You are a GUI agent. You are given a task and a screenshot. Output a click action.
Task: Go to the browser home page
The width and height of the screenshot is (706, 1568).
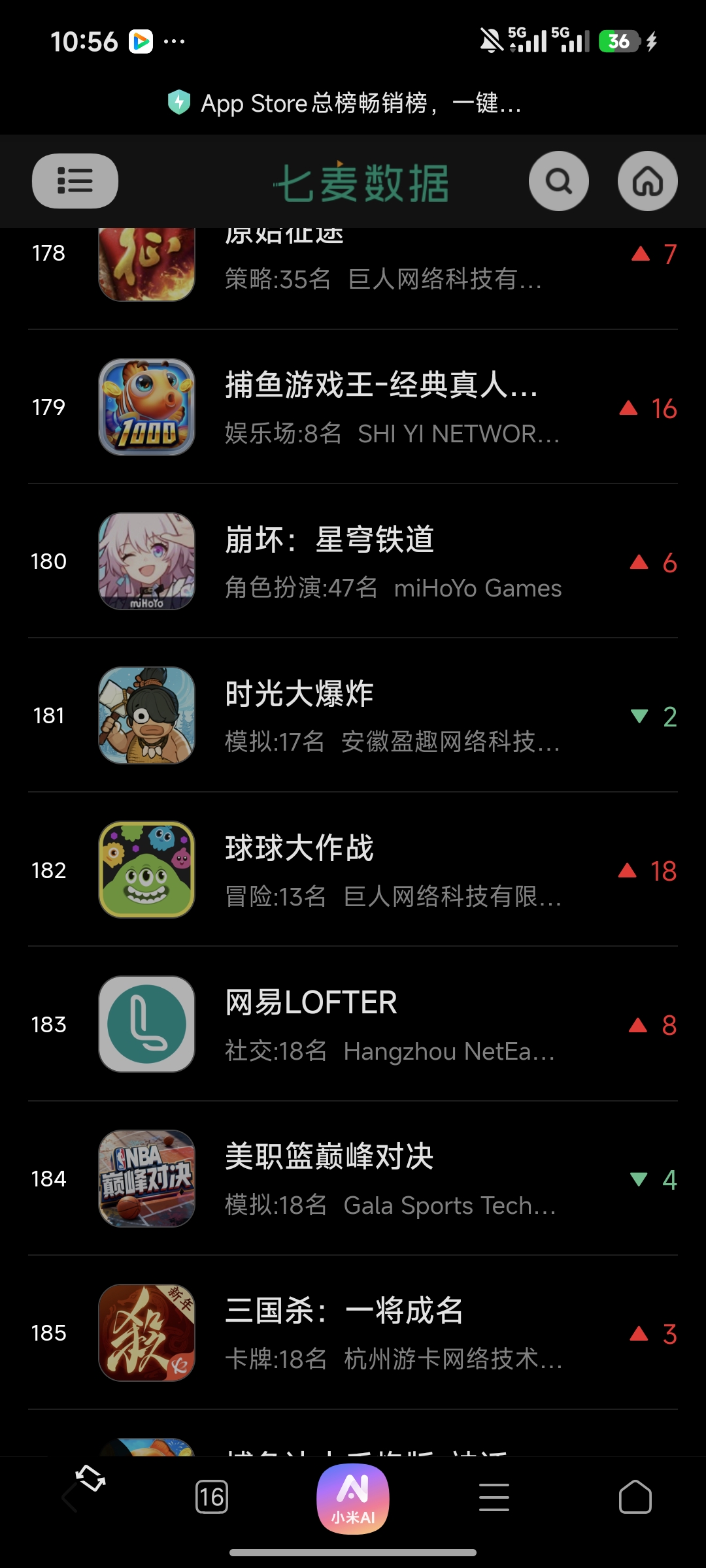coord(635,1497)
